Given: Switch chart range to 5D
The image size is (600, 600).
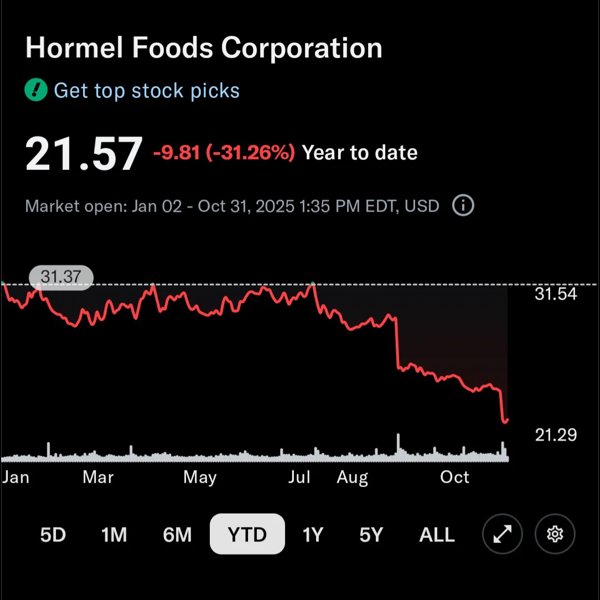Looking at the screenshot, I should click(53, 535).
